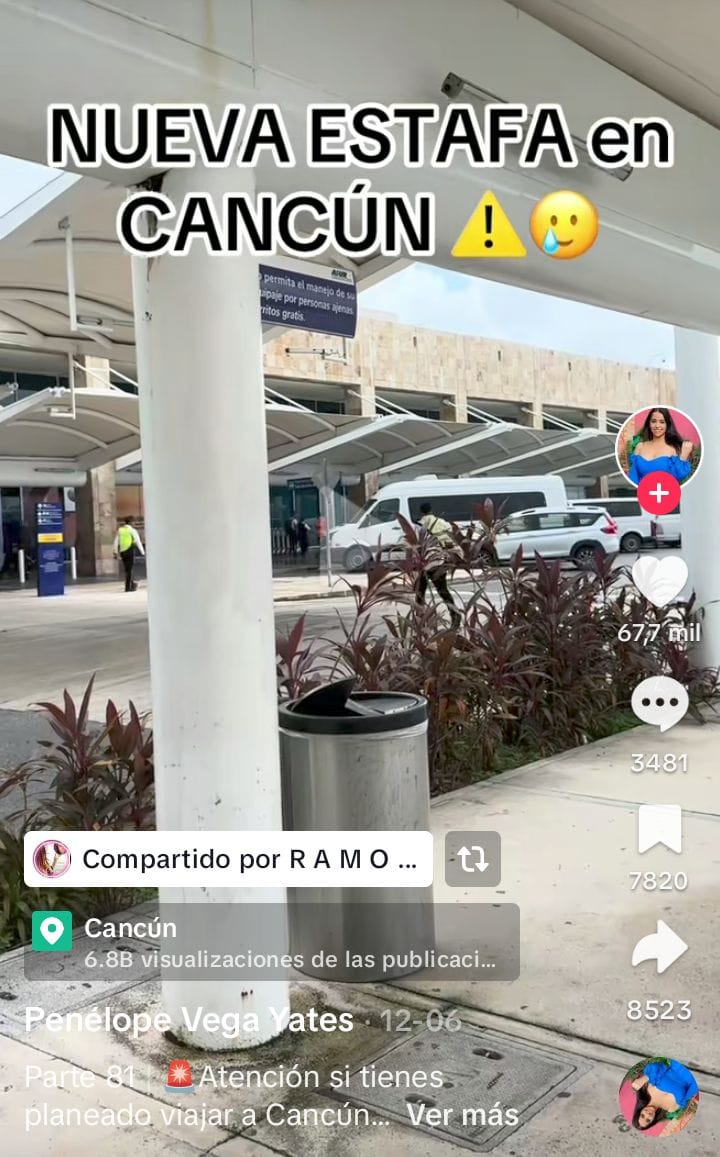720x1157 pixels.
Task: Follow creator with the red plus button
Action: coord(659,494)
